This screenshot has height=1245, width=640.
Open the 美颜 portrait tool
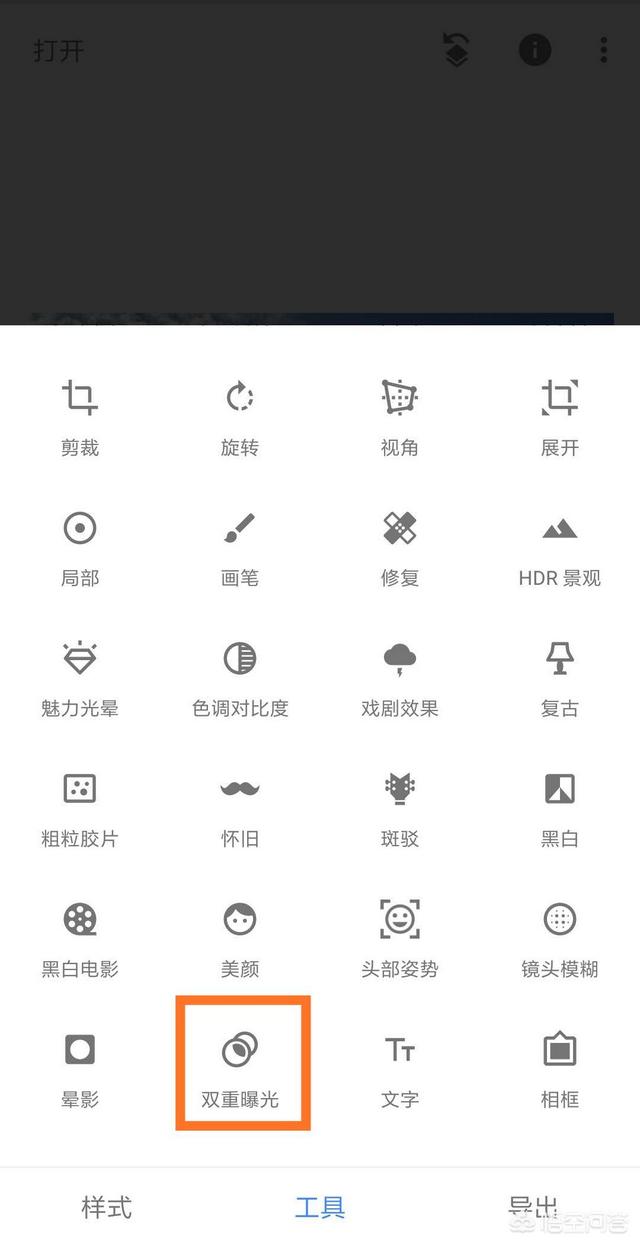[x=240, y=938]
